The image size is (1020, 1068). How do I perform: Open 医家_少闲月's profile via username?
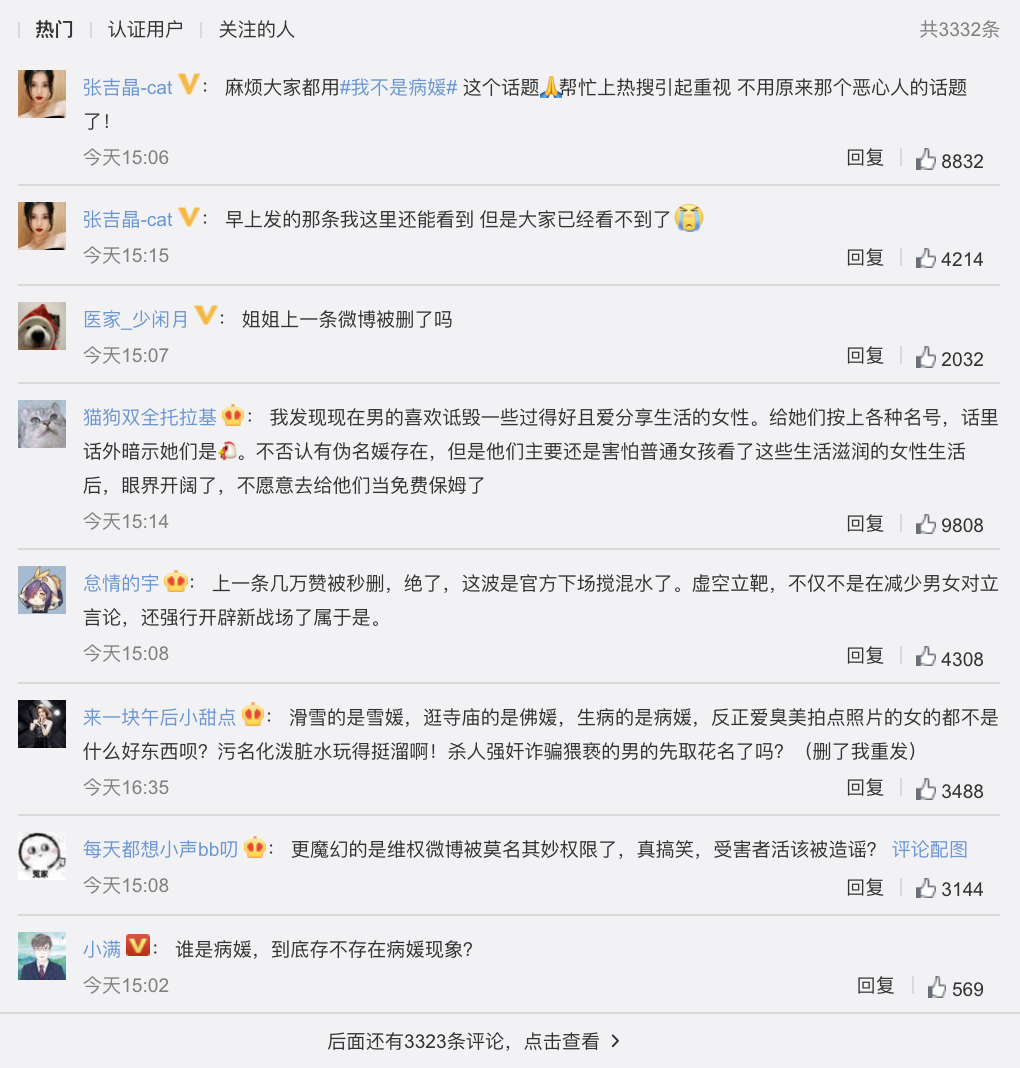coord(136,319)
